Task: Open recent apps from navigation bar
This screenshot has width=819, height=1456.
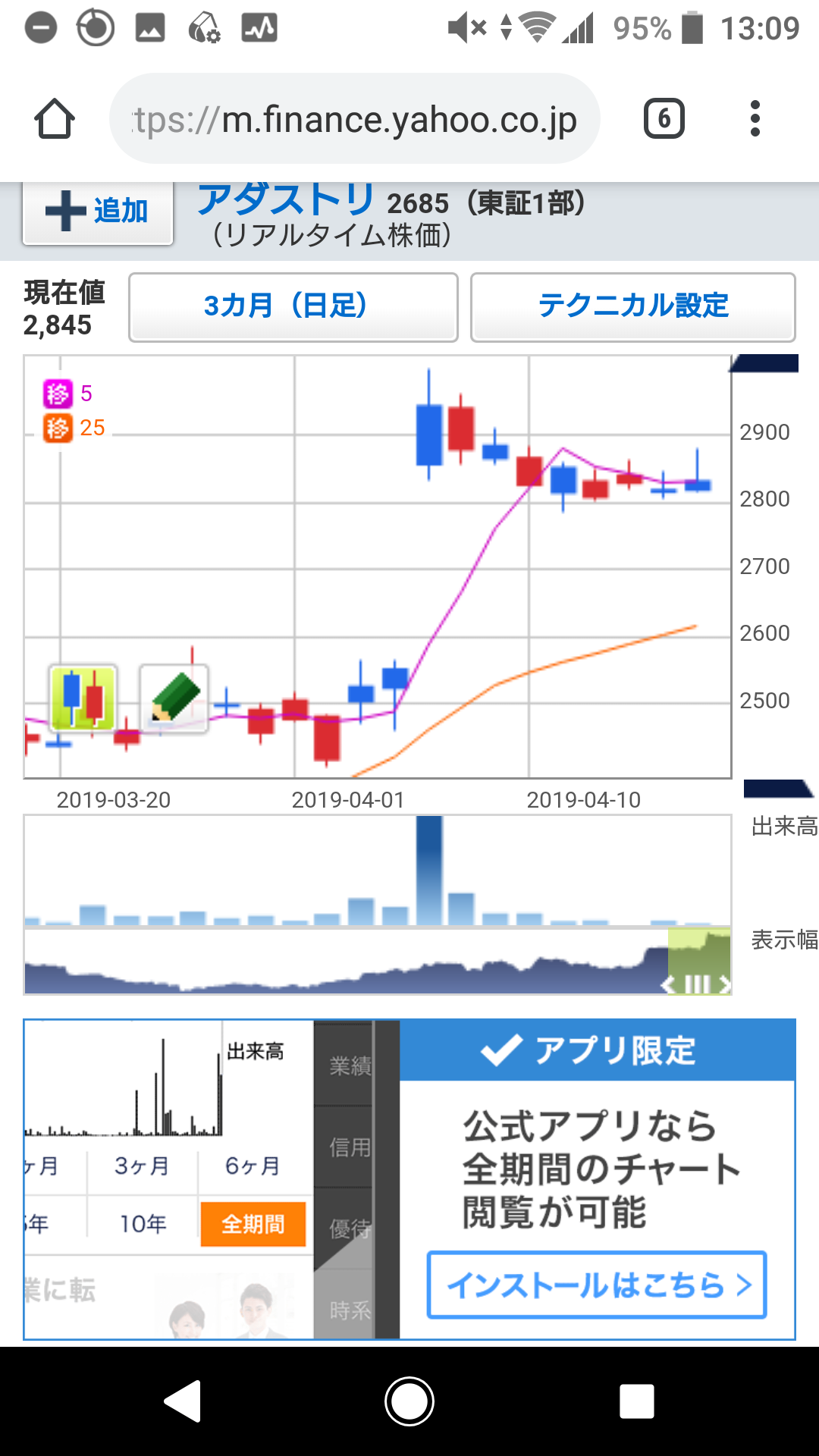Action: pos(636,1401)
